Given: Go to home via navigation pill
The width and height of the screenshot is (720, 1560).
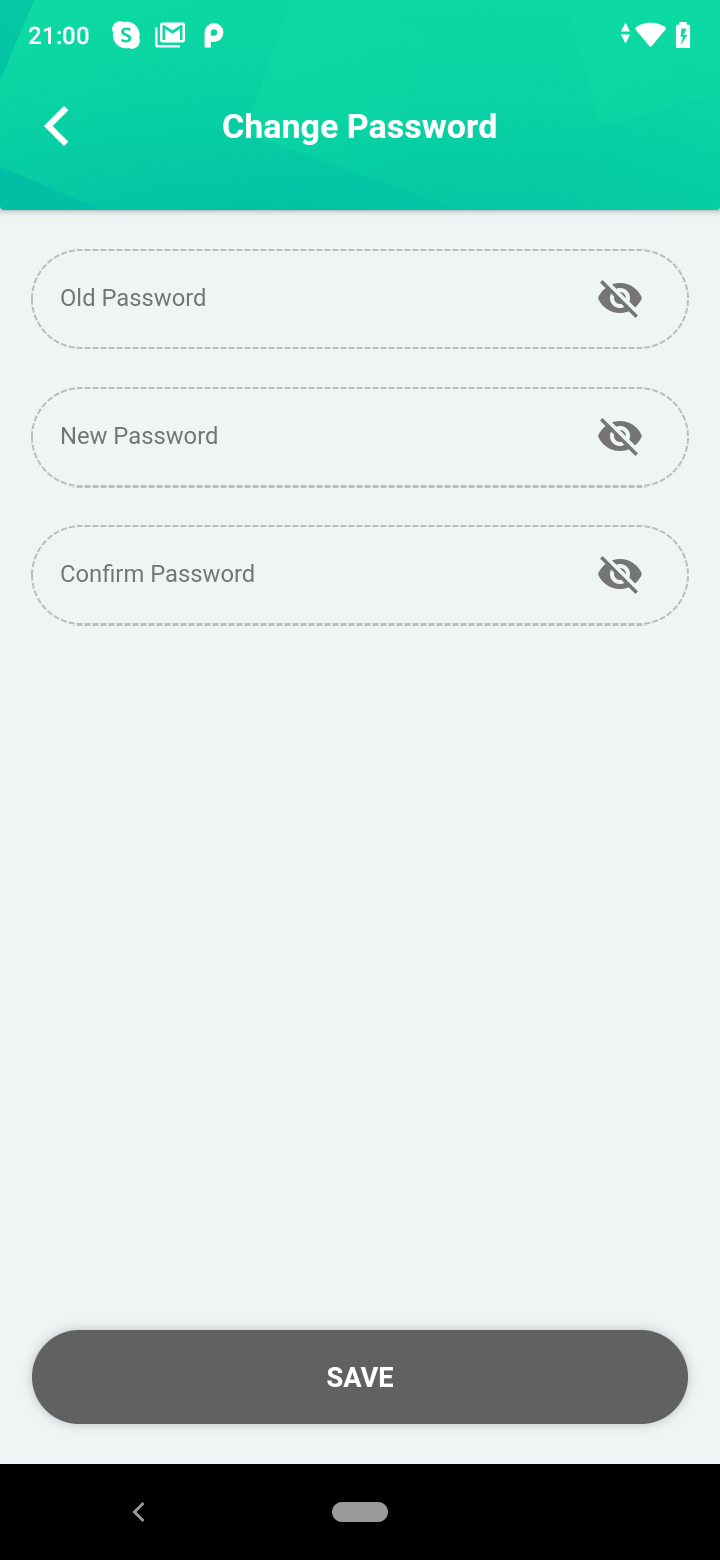Looking at the screenshot, I should 360,1512.
